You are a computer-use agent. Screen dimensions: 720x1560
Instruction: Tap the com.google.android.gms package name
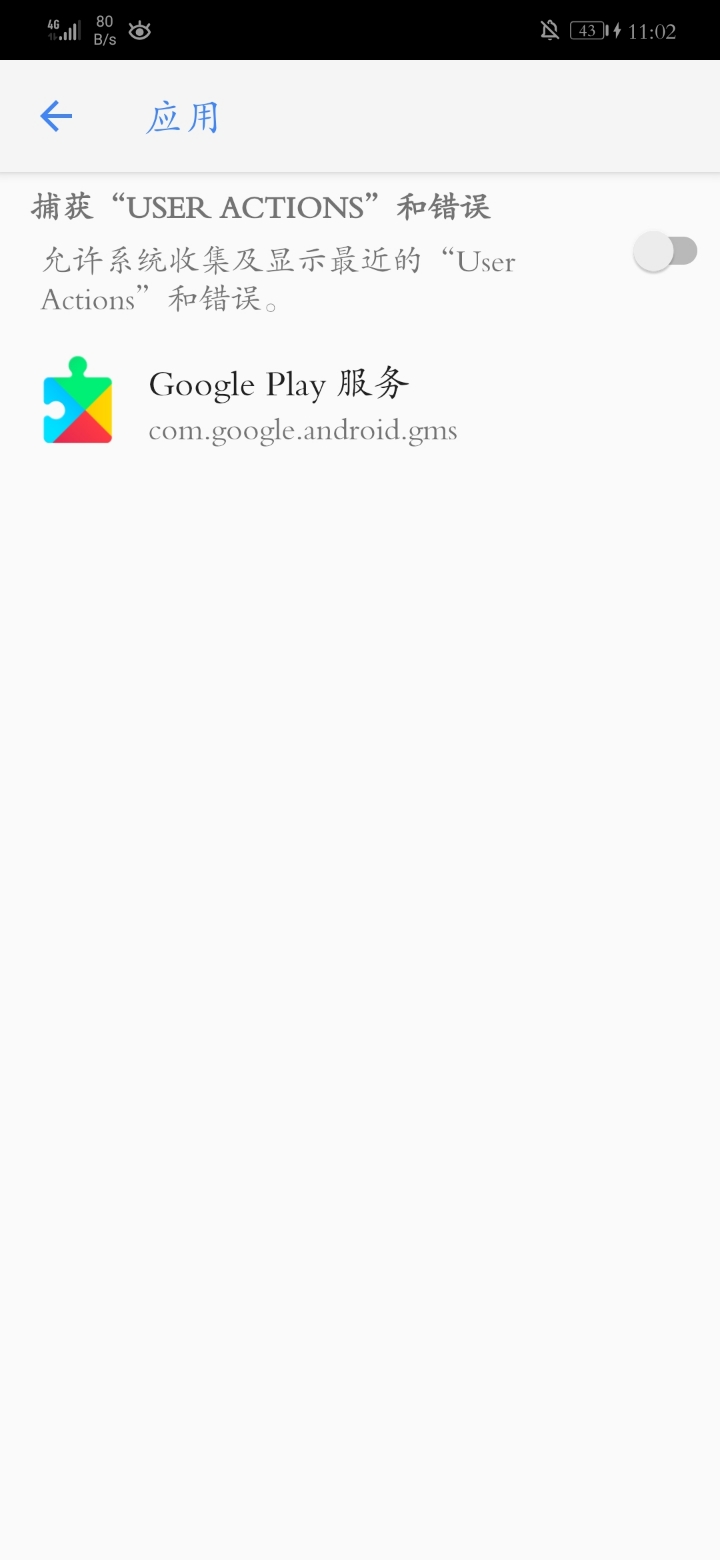tap(302, 430)
